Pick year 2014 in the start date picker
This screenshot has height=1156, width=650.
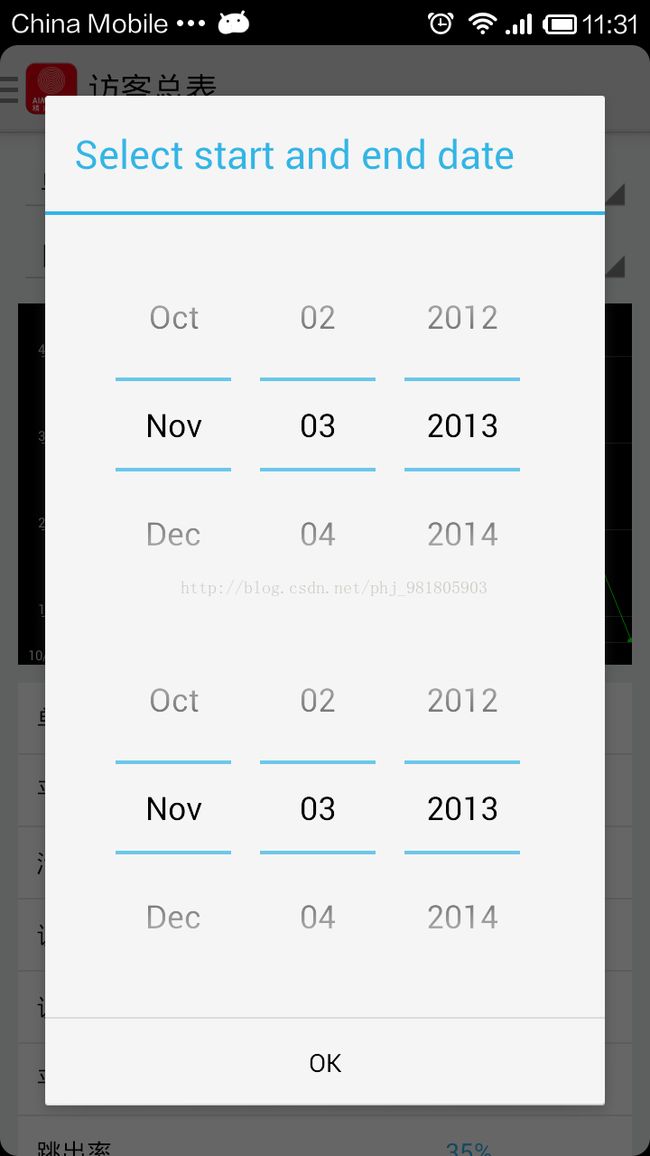point(462,534)
